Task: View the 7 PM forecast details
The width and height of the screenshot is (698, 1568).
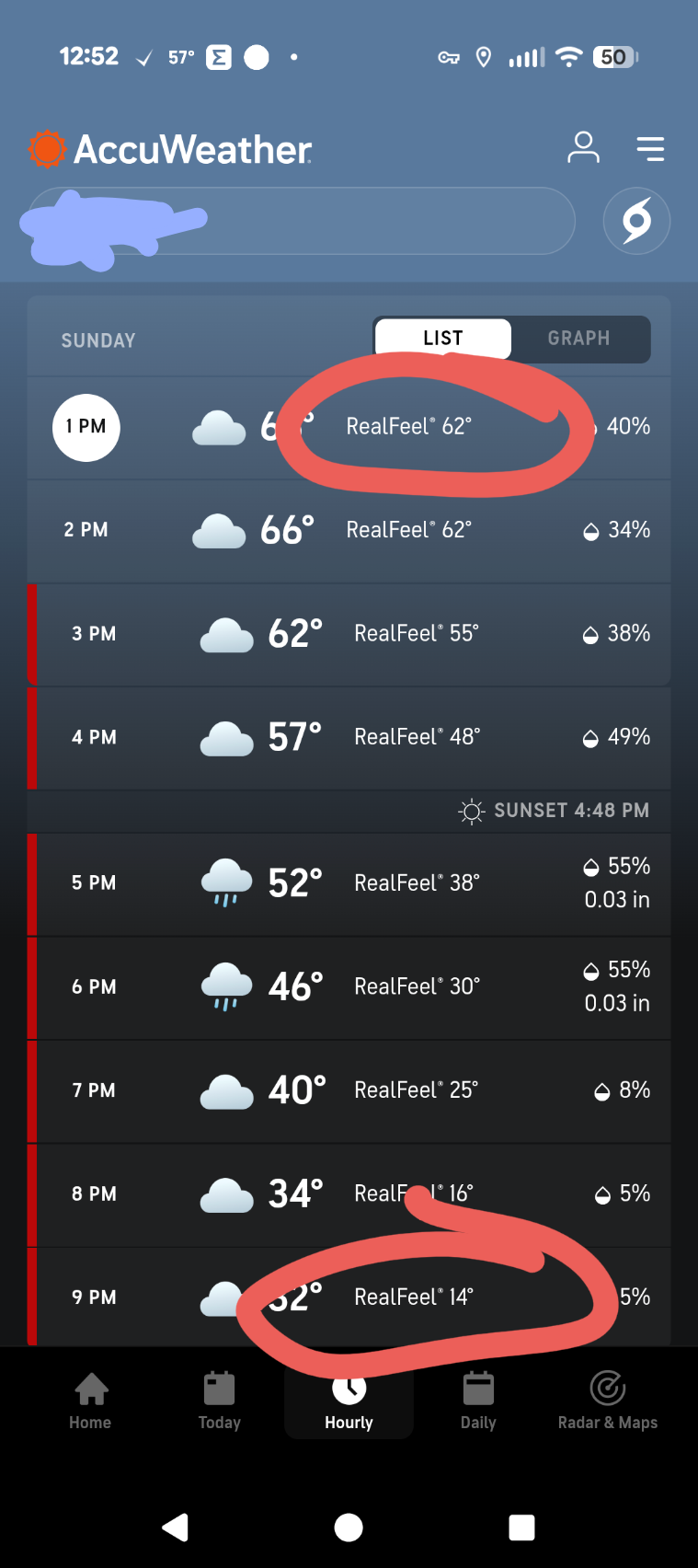Action: click(x=349, y=1091)
